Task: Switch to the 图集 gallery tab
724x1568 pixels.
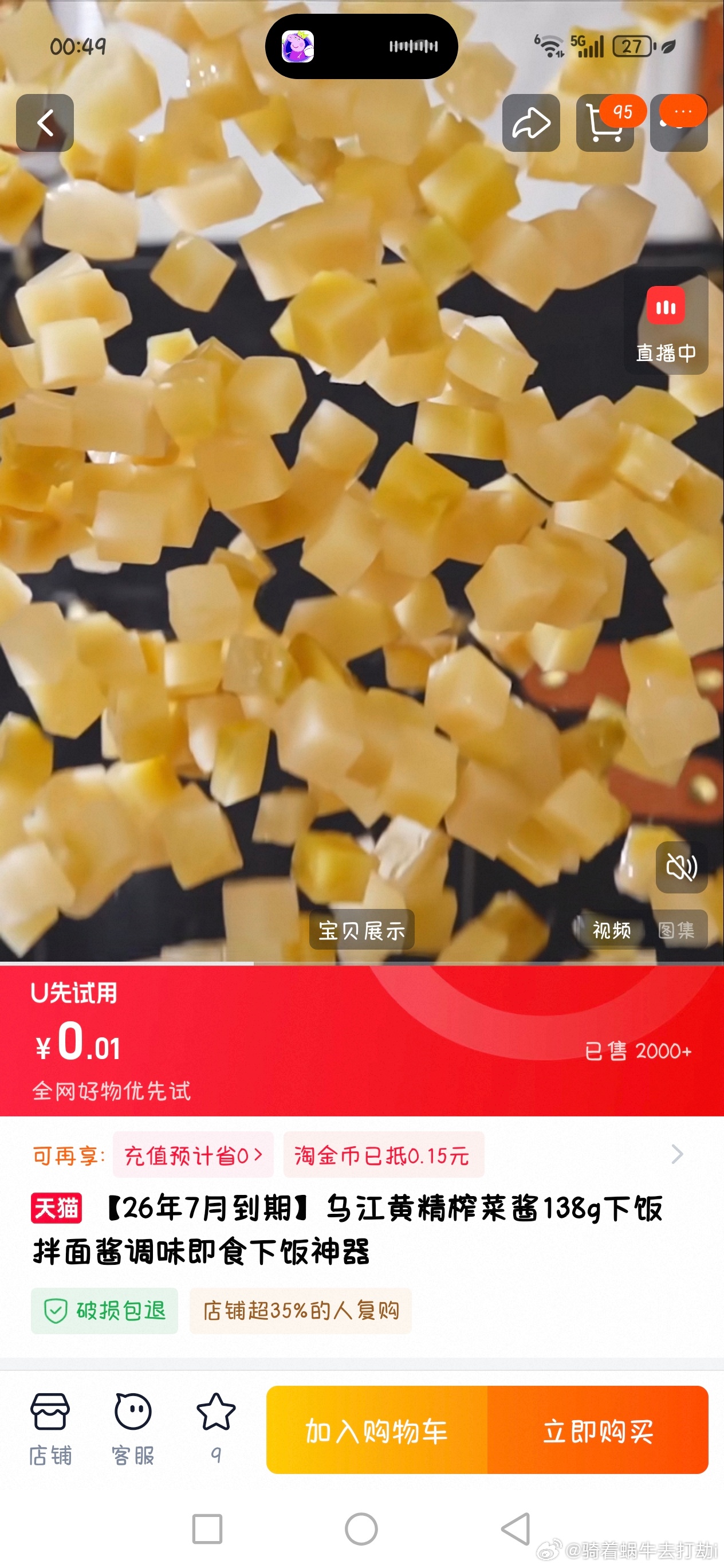Action: pyautogui.click(x=676, y=930)
